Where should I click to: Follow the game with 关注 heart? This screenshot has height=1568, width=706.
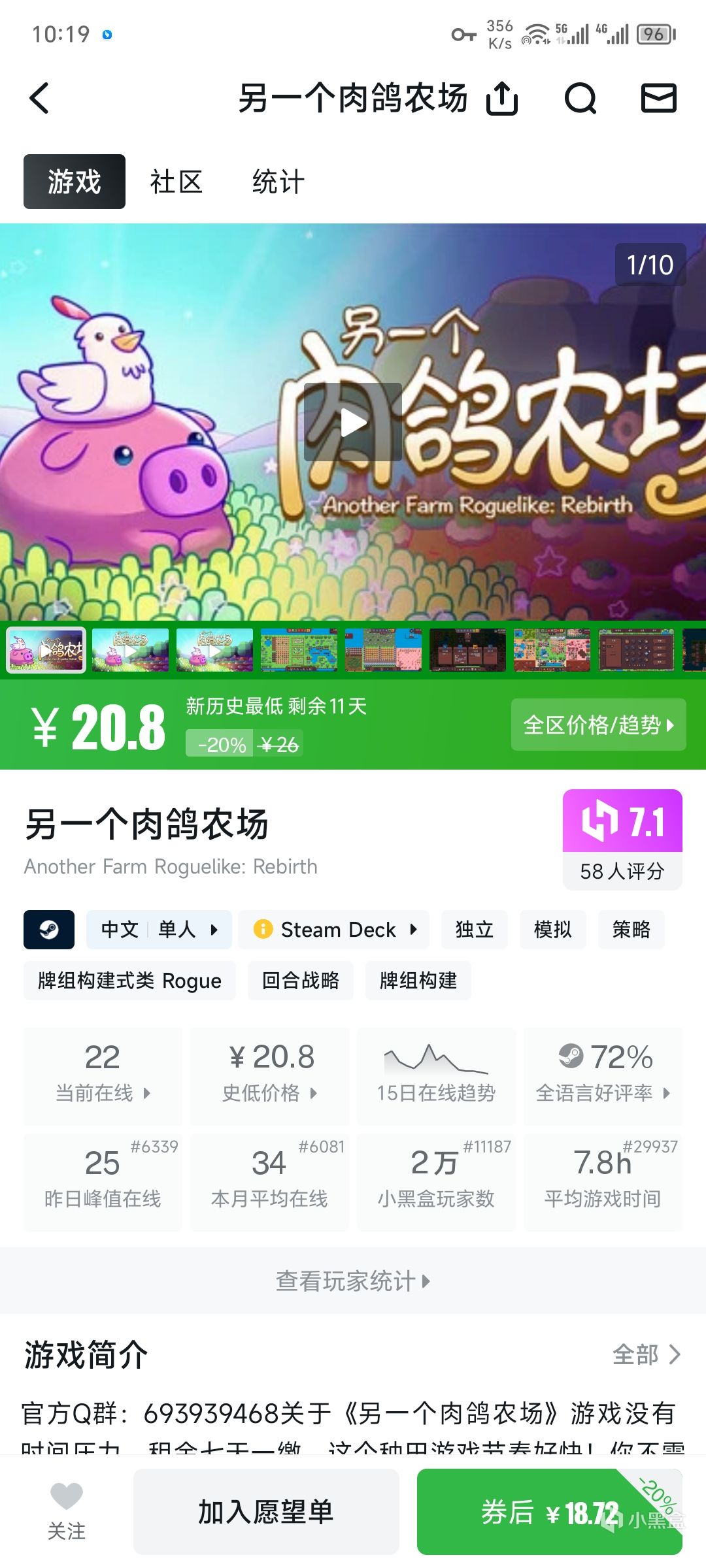67,1511
